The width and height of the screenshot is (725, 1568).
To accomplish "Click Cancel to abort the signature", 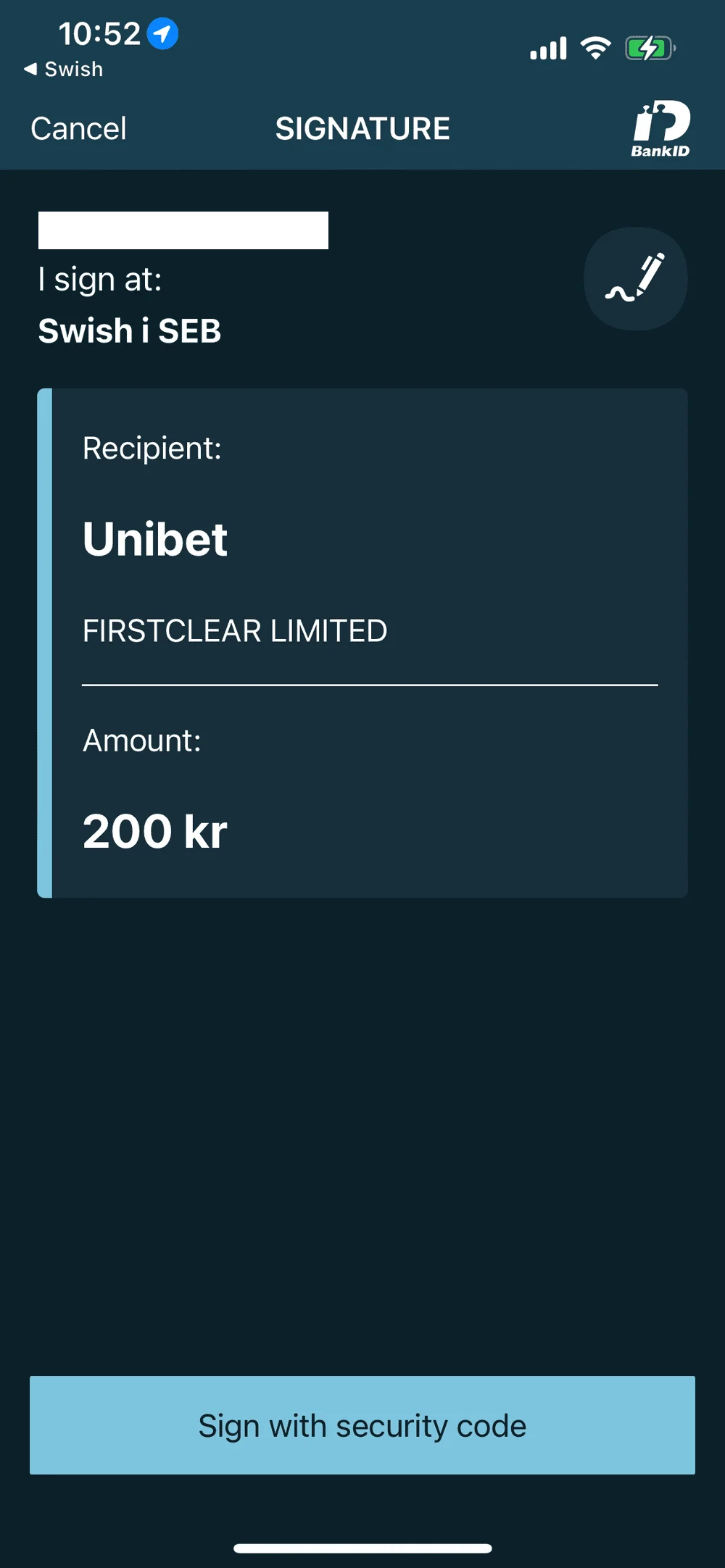I will (78, 128).
